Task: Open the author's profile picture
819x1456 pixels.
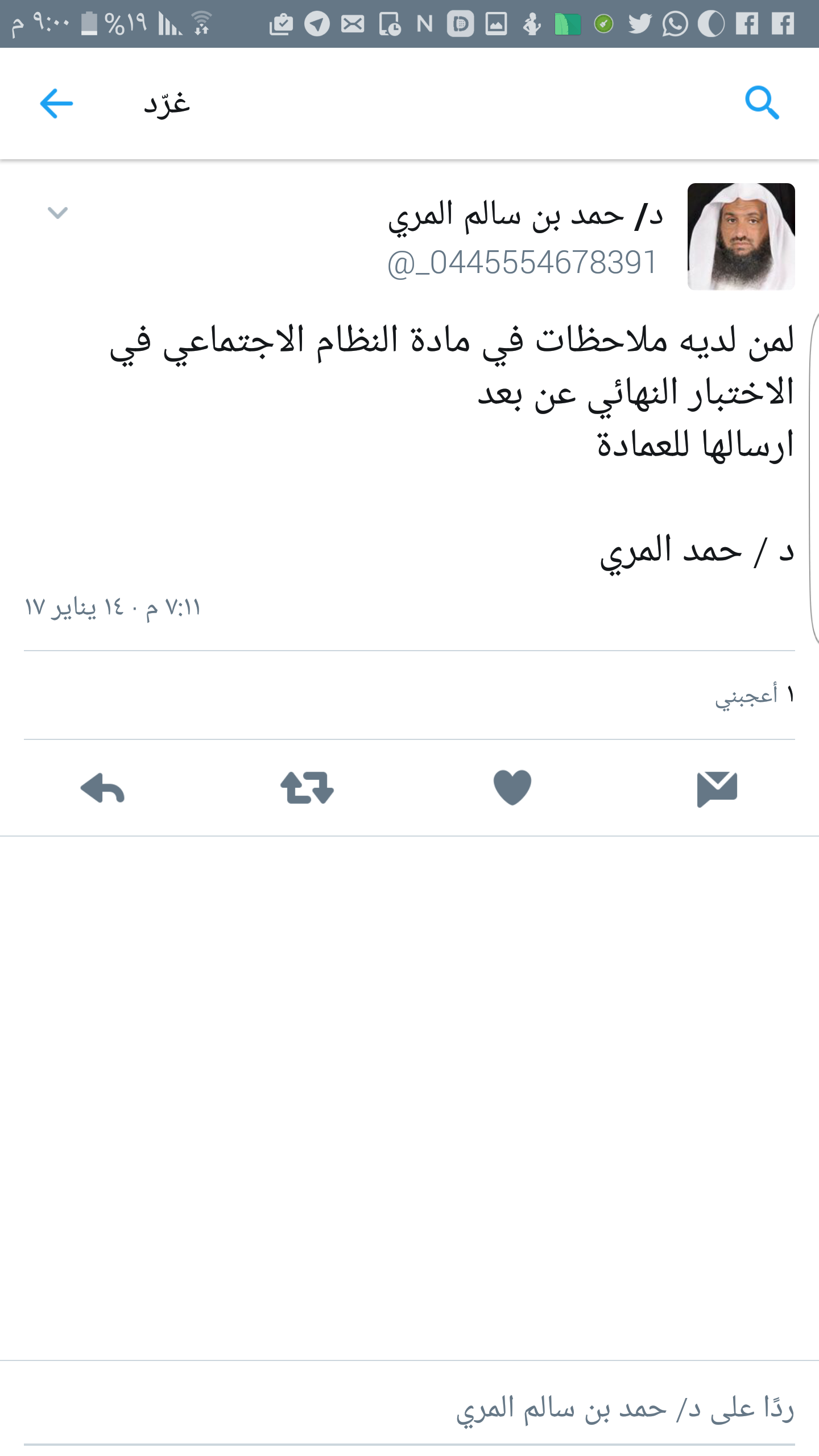Action: [x=741, y=237]
